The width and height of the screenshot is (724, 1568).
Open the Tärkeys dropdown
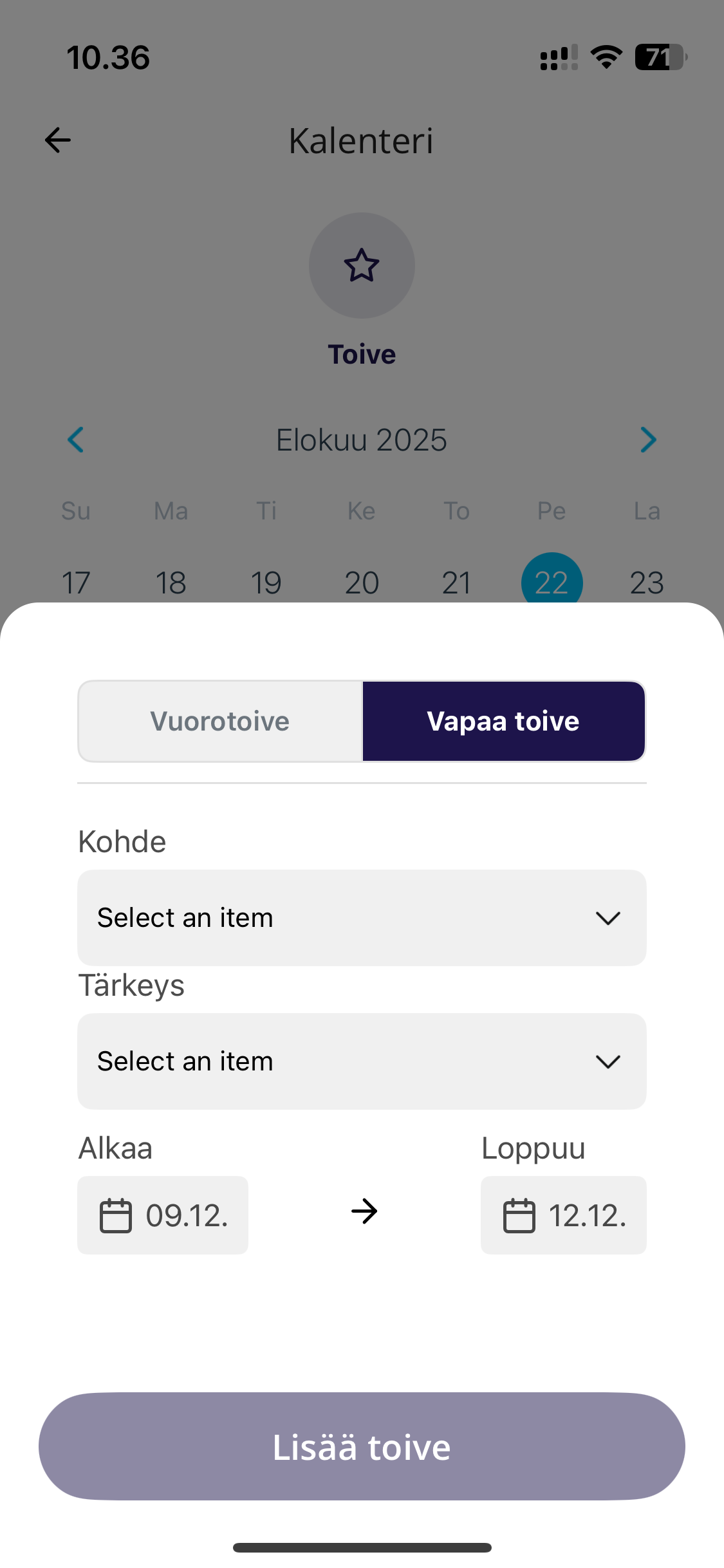pos(362,1061)
